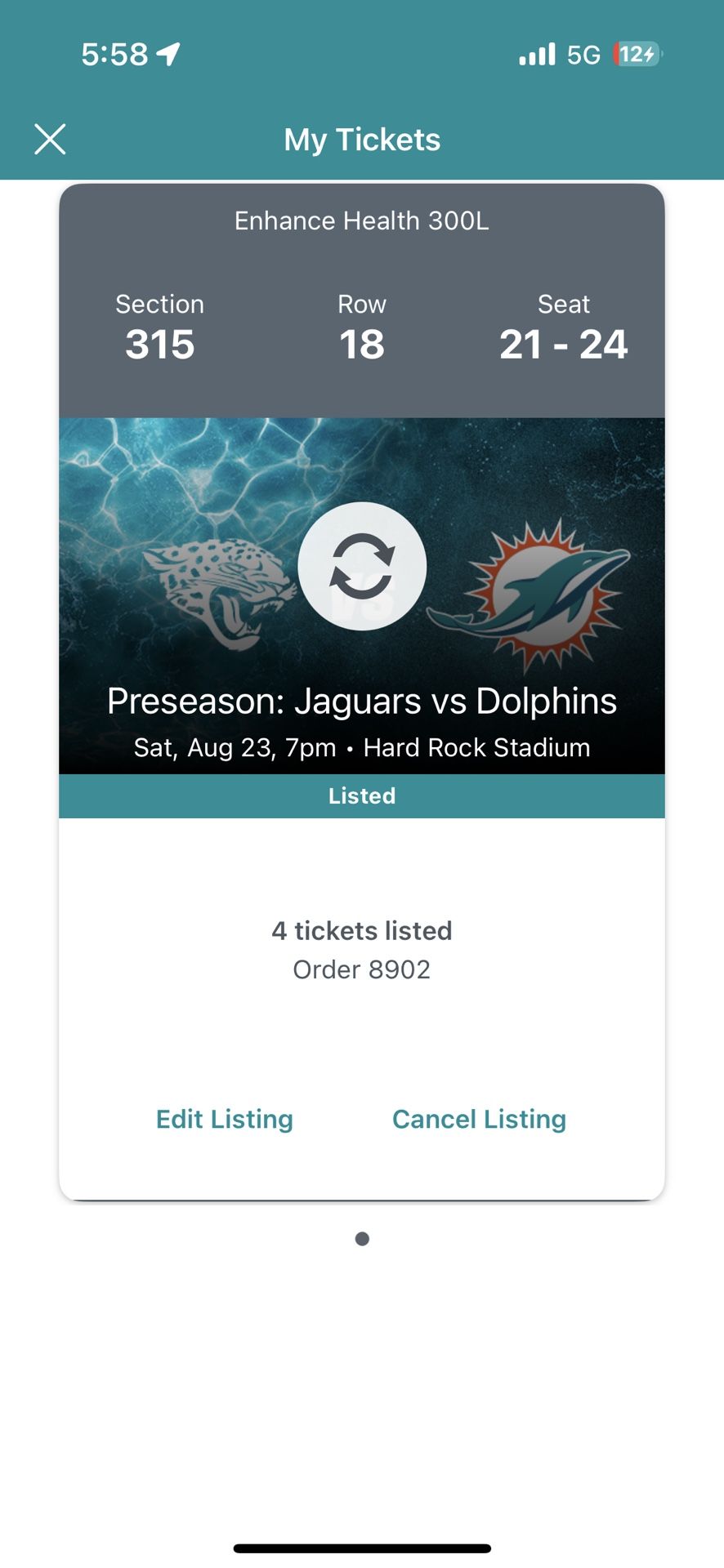Tap Edit Listing
The image size is (724, 1568).
coord(224,1119)
